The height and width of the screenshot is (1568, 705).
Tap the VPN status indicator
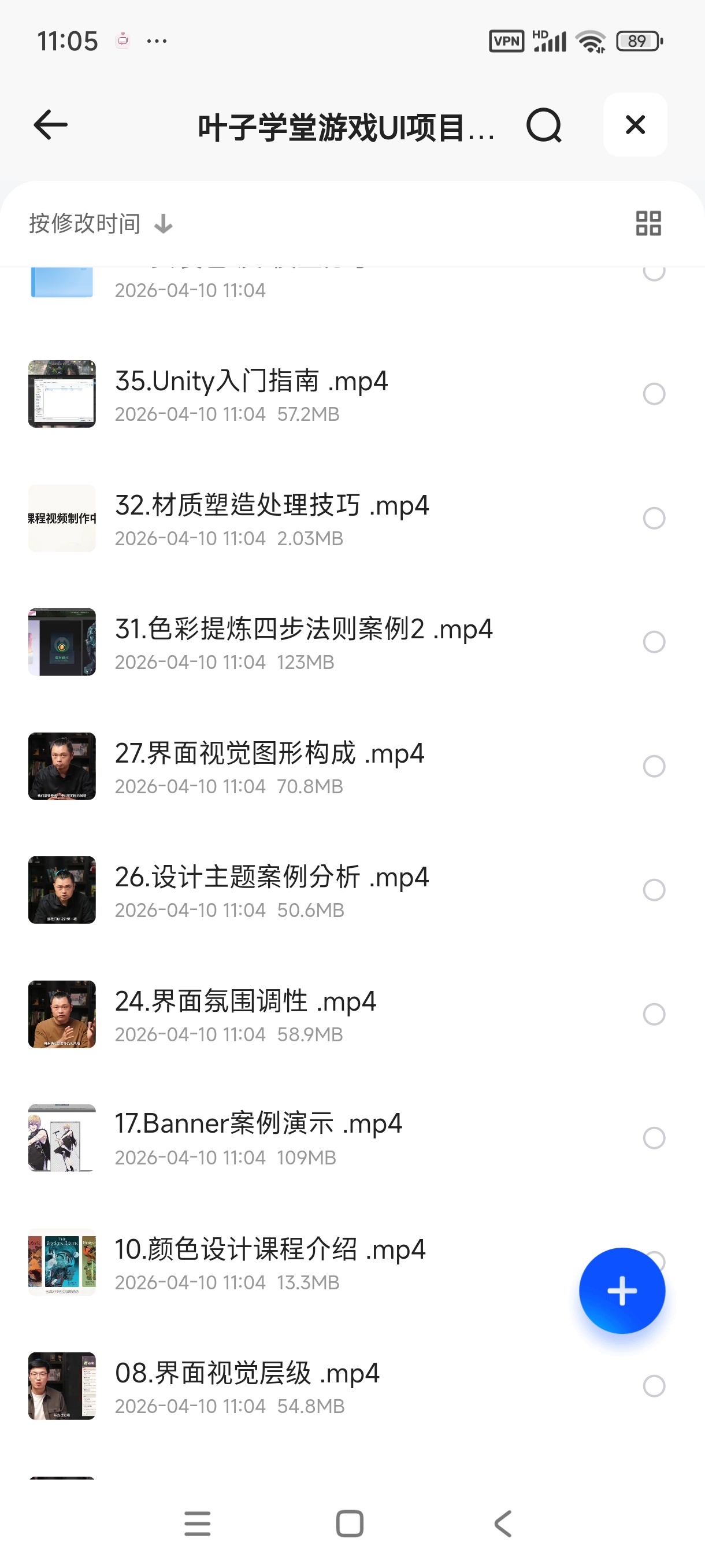pos(506,40)
